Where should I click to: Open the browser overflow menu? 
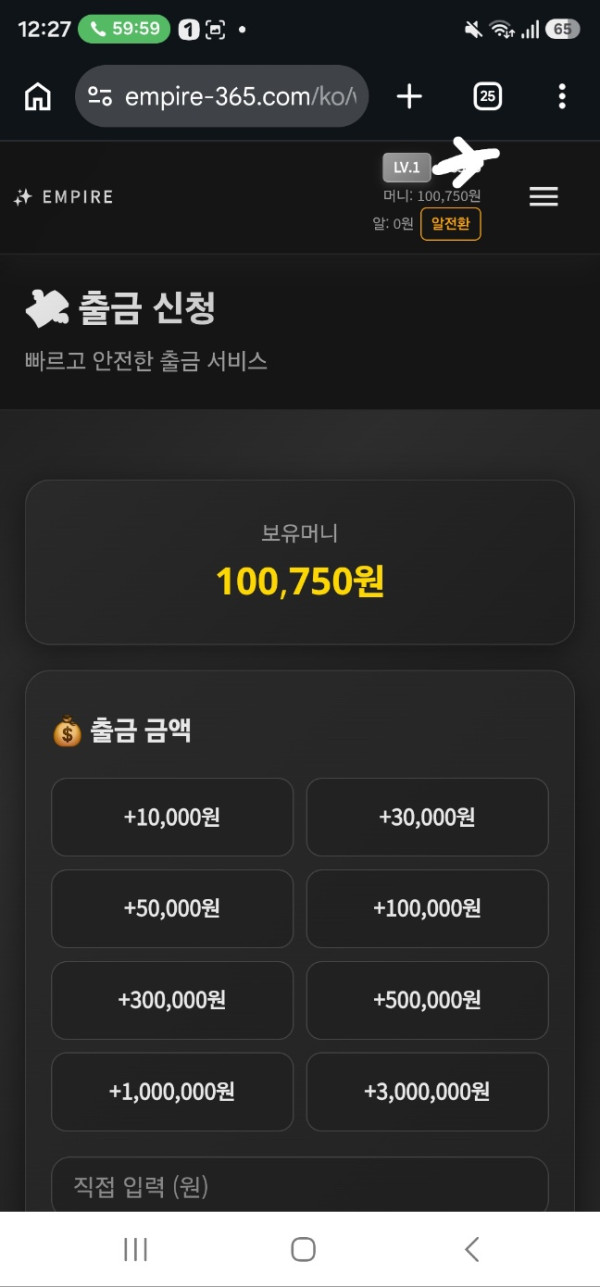pyautogui.click(x=562, y=96)
